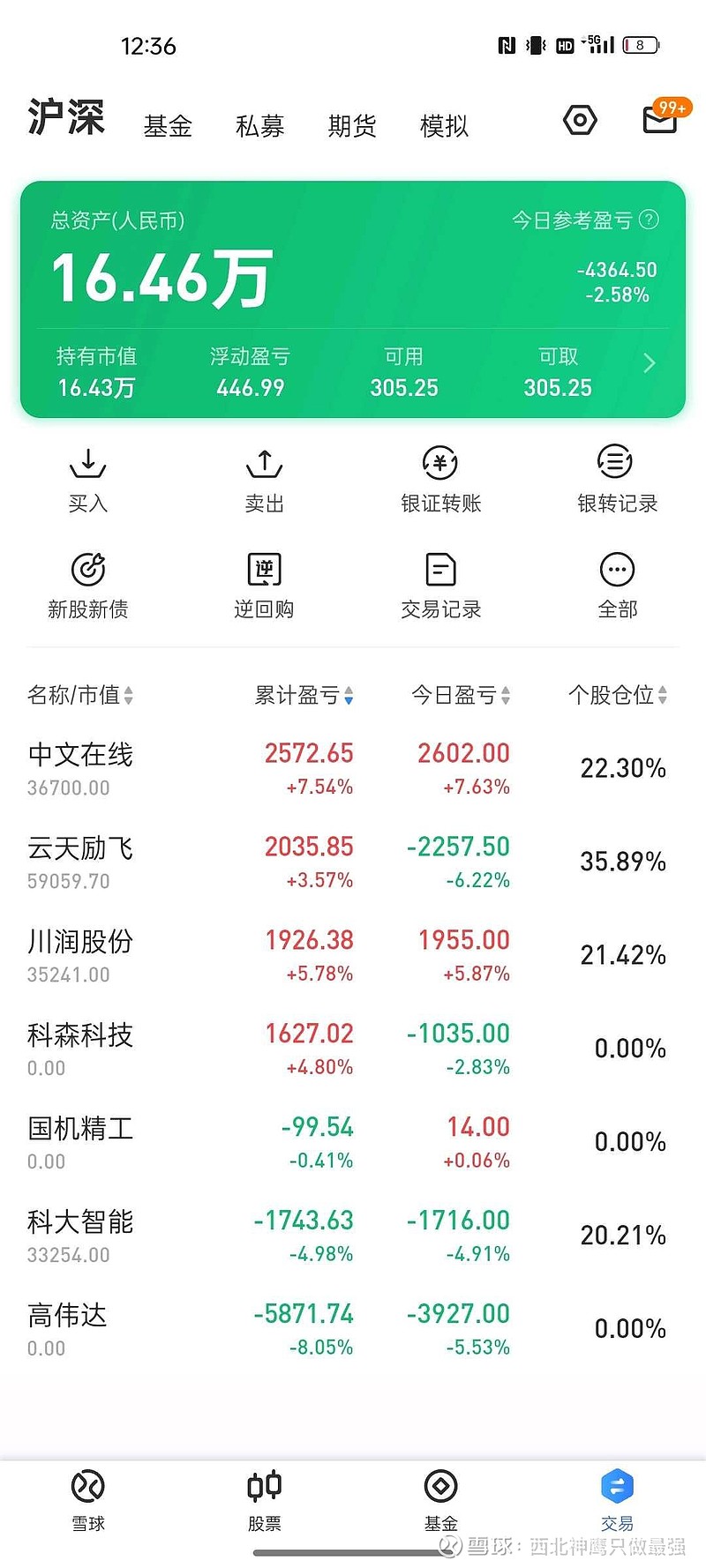The width and height of the screenshot is (706, 1568).
Task: Open the 中文在线 holding row
Action: [x=353, y=769]
